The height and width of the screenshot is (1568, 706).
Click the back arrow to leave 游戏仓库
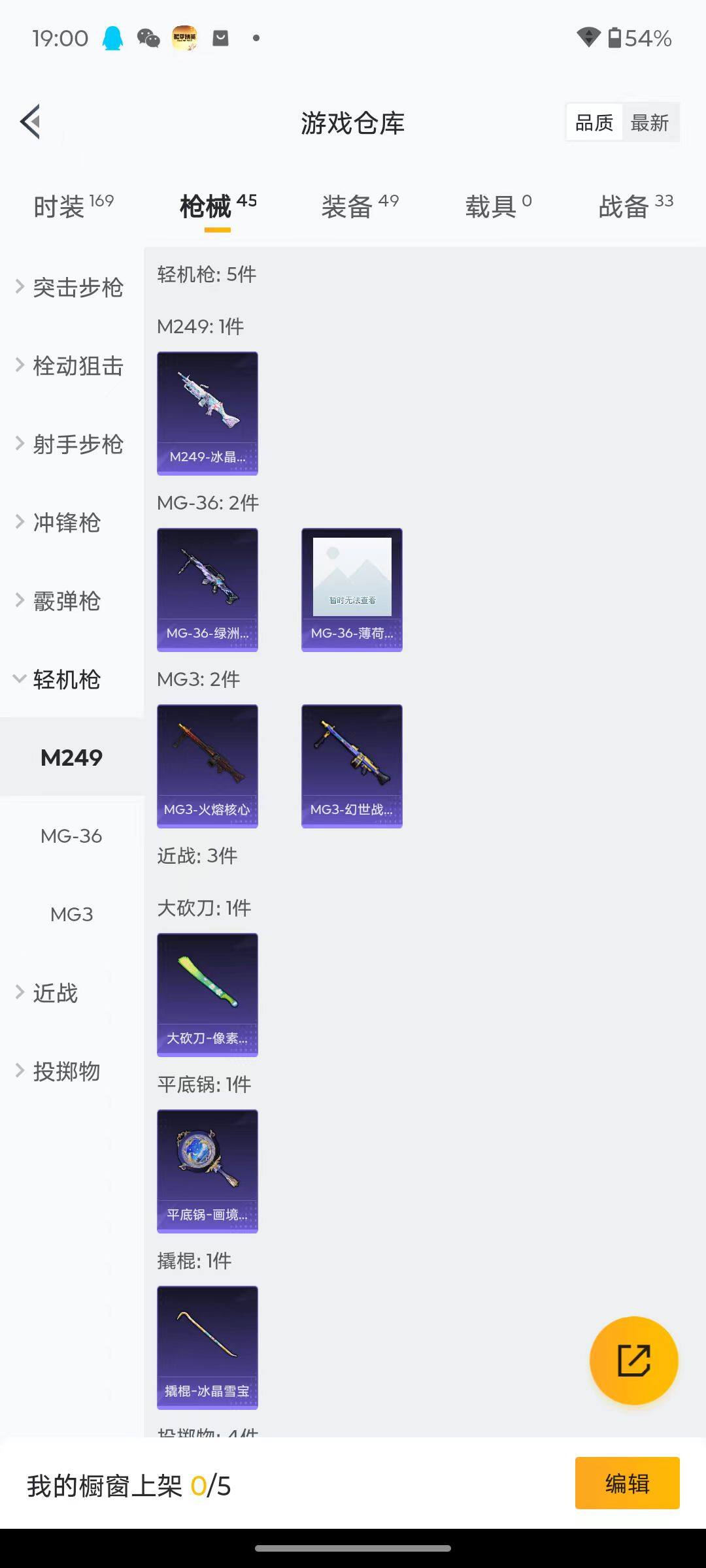(30, 122)
